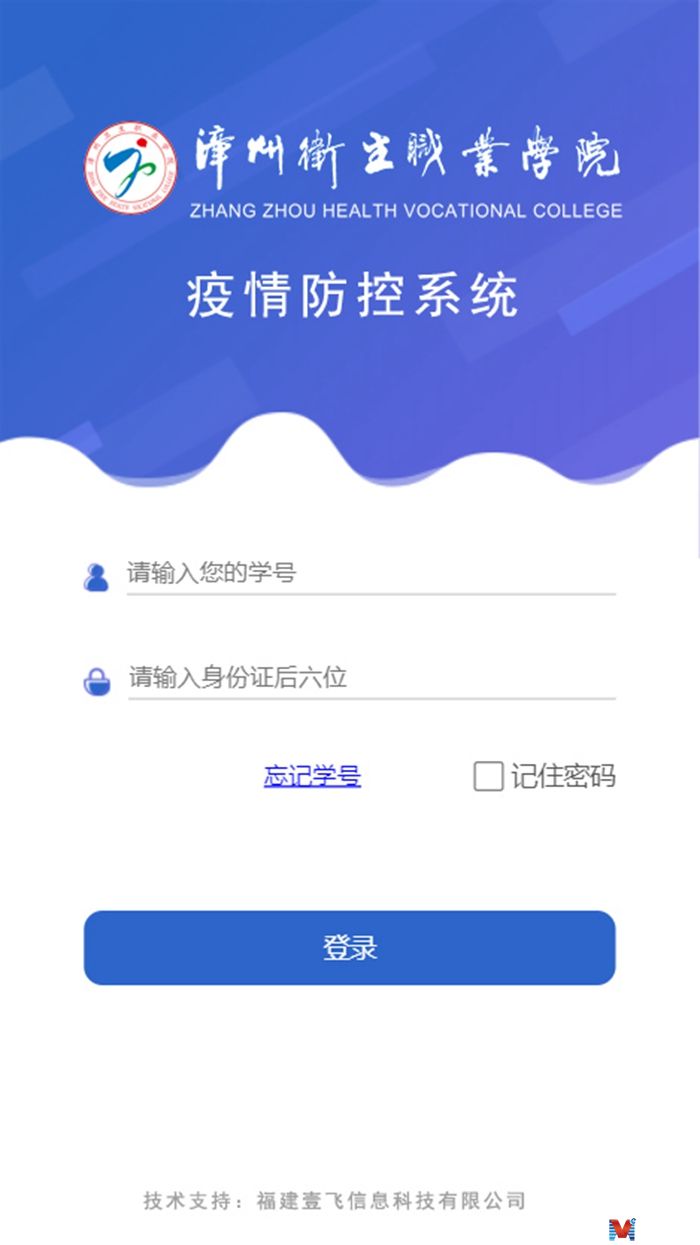The image size is (700, 1245).
Task: Tap the student ID input field
Action: (370, 574)
